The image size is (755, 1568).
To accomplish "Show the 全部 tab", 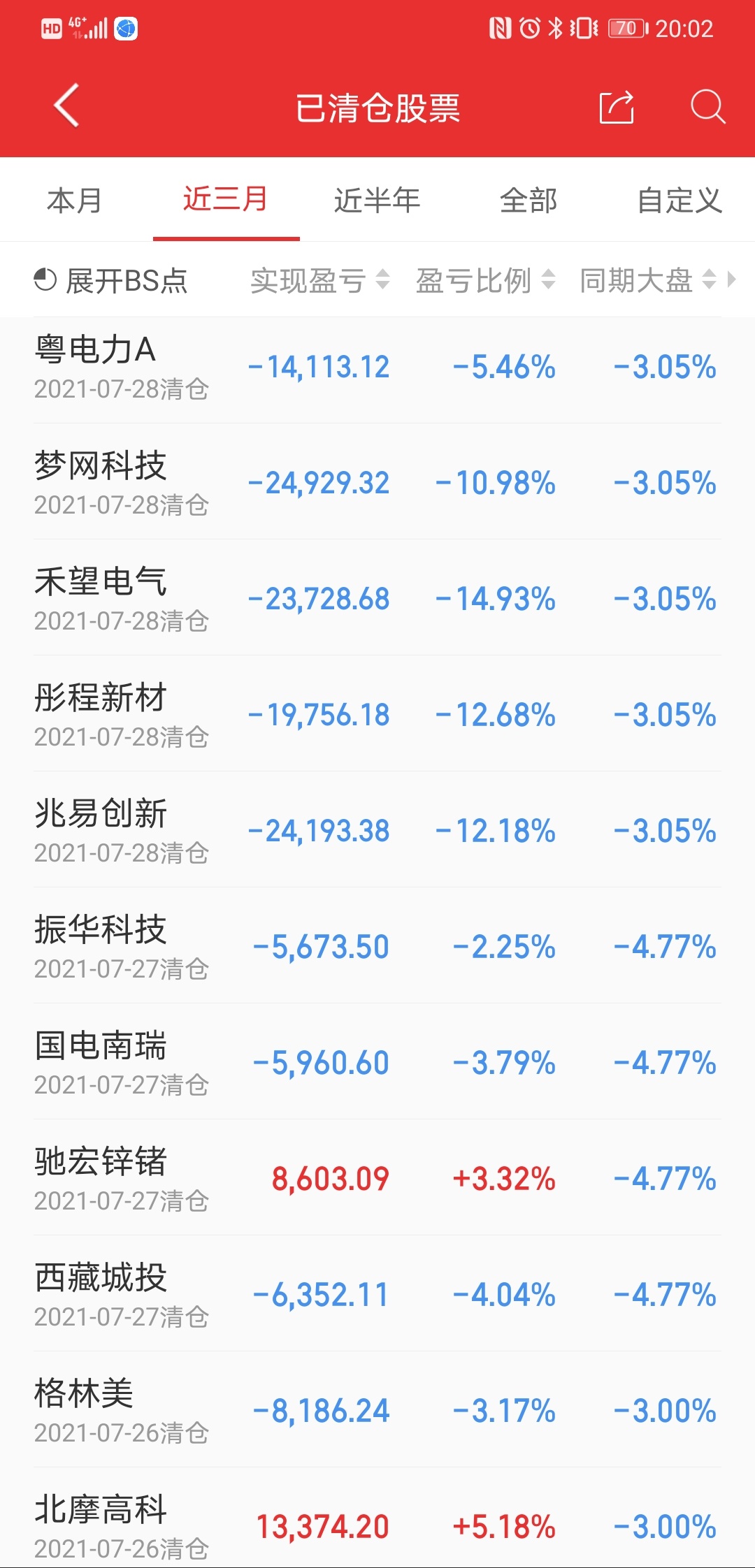I will coord(528,201).
